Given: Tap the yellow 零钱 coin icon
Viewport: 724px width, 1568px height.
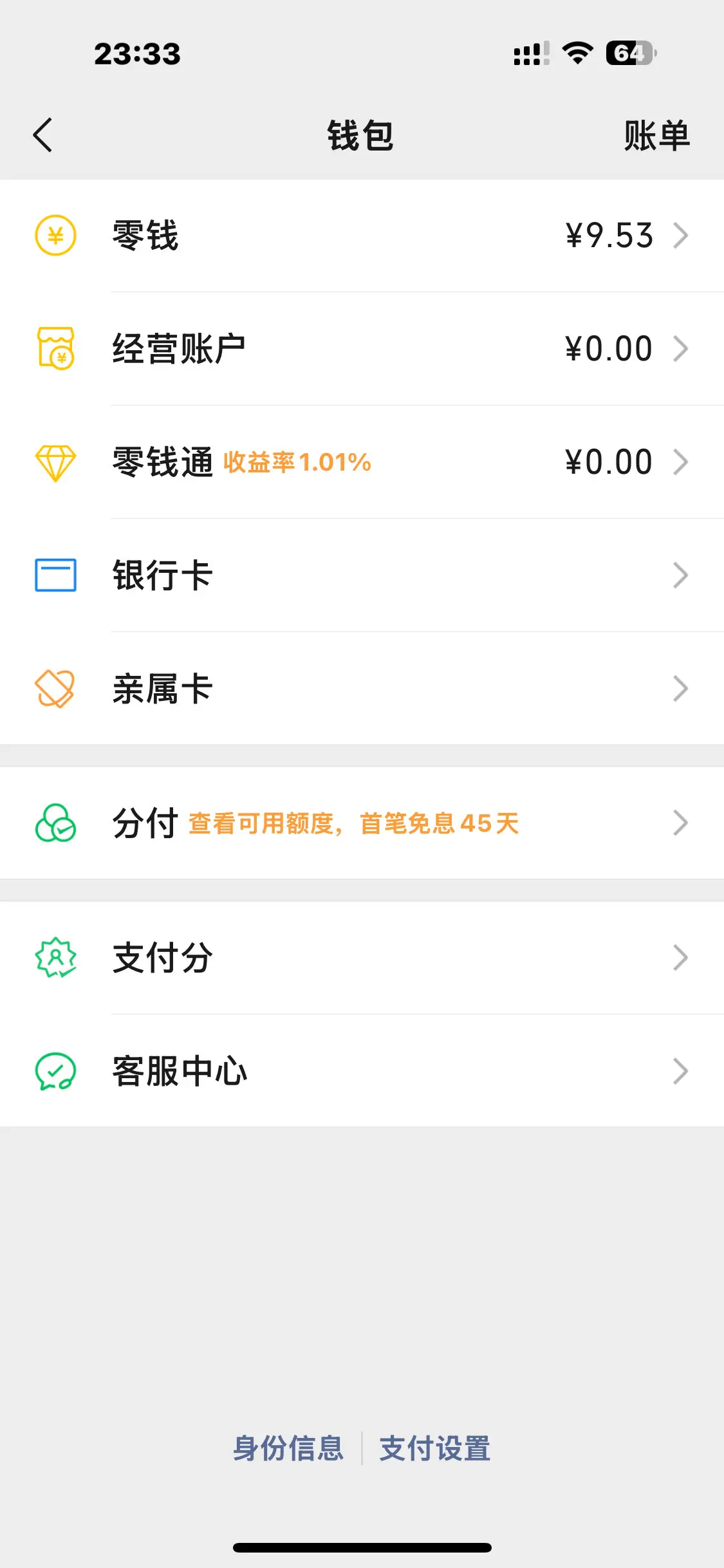Looking at the screenshot, I should pos(55,236).
